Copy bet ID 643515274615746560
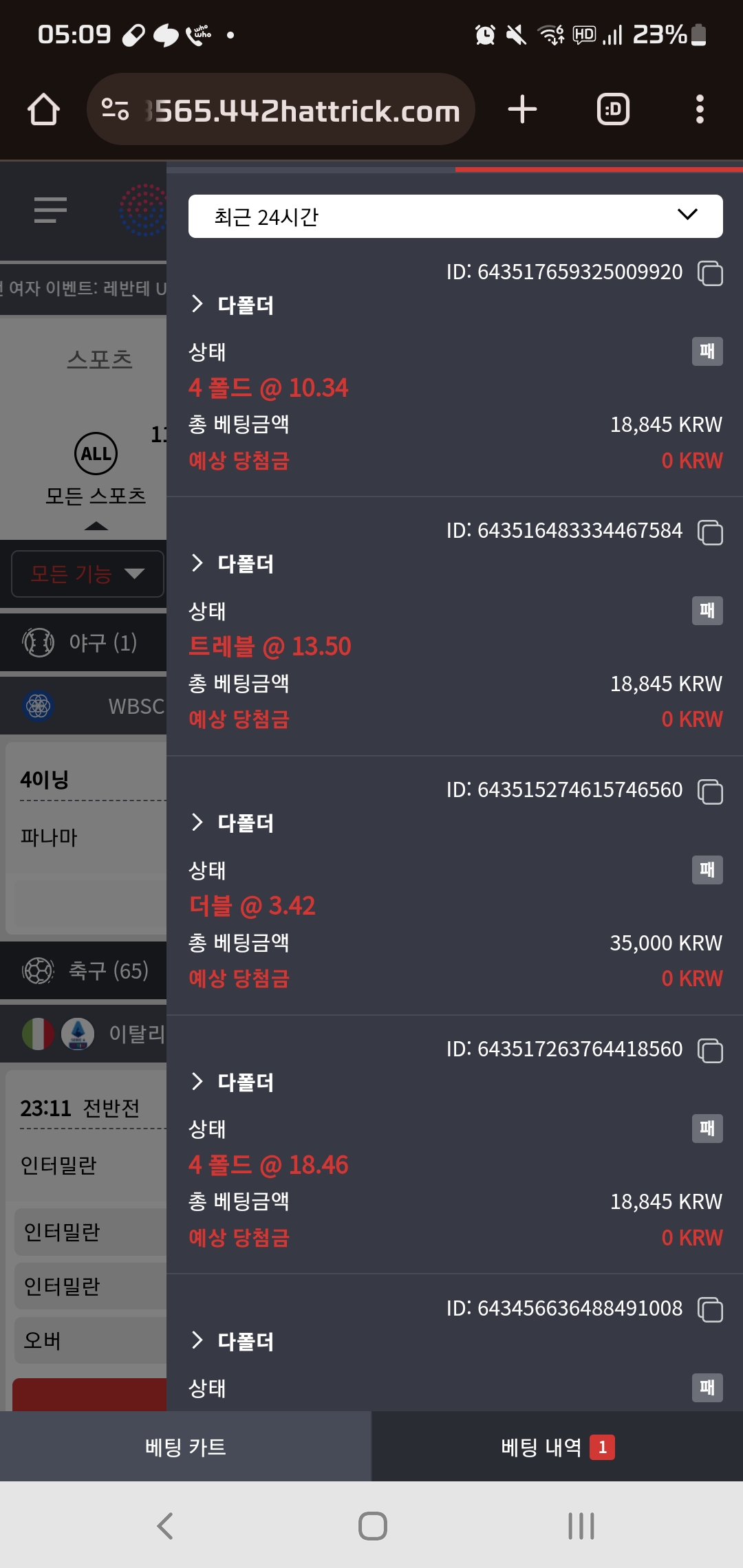Viewport: 743px width, 1568px height. tap(710, 792)
